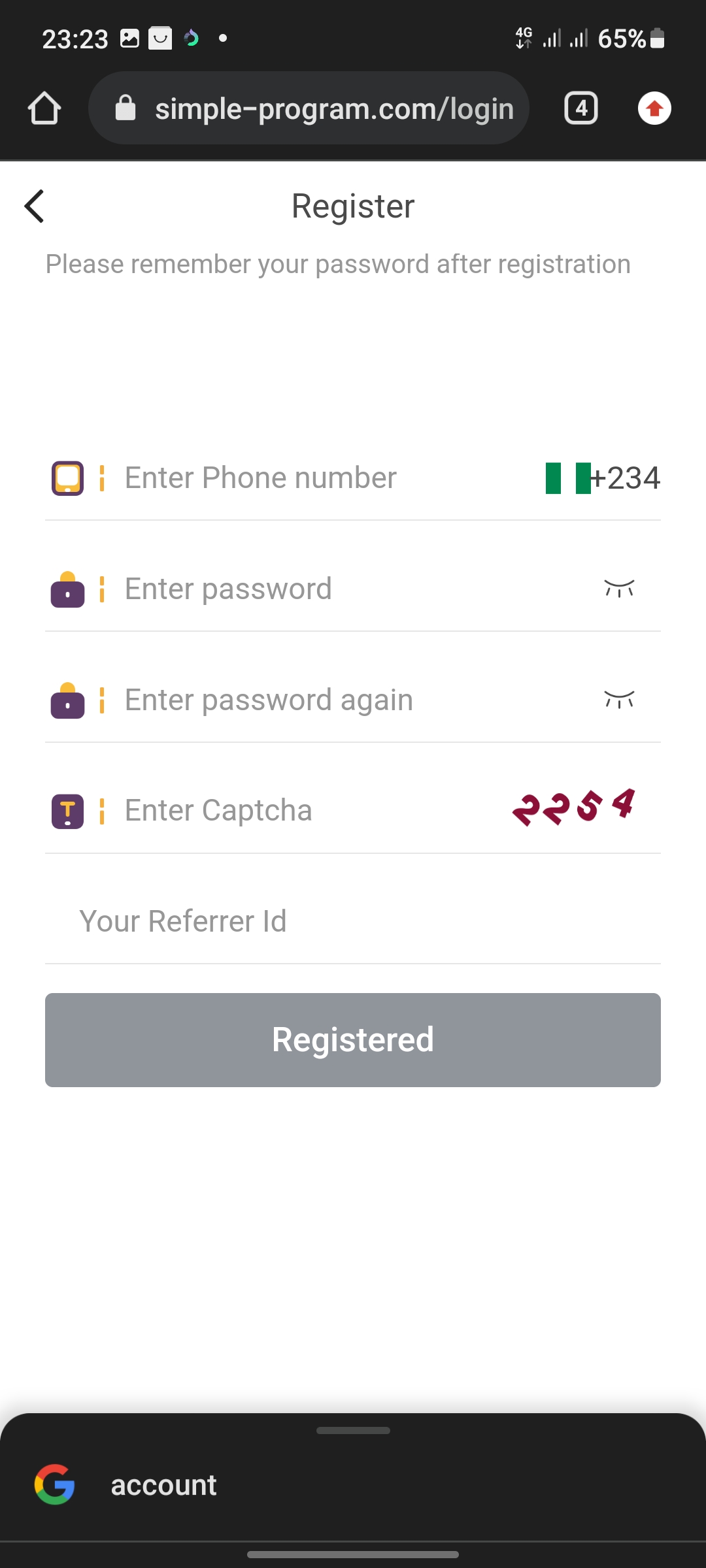Screen dimensions: 706x1568
Task: Open the browser home page
Action: (x=44, y=108)
